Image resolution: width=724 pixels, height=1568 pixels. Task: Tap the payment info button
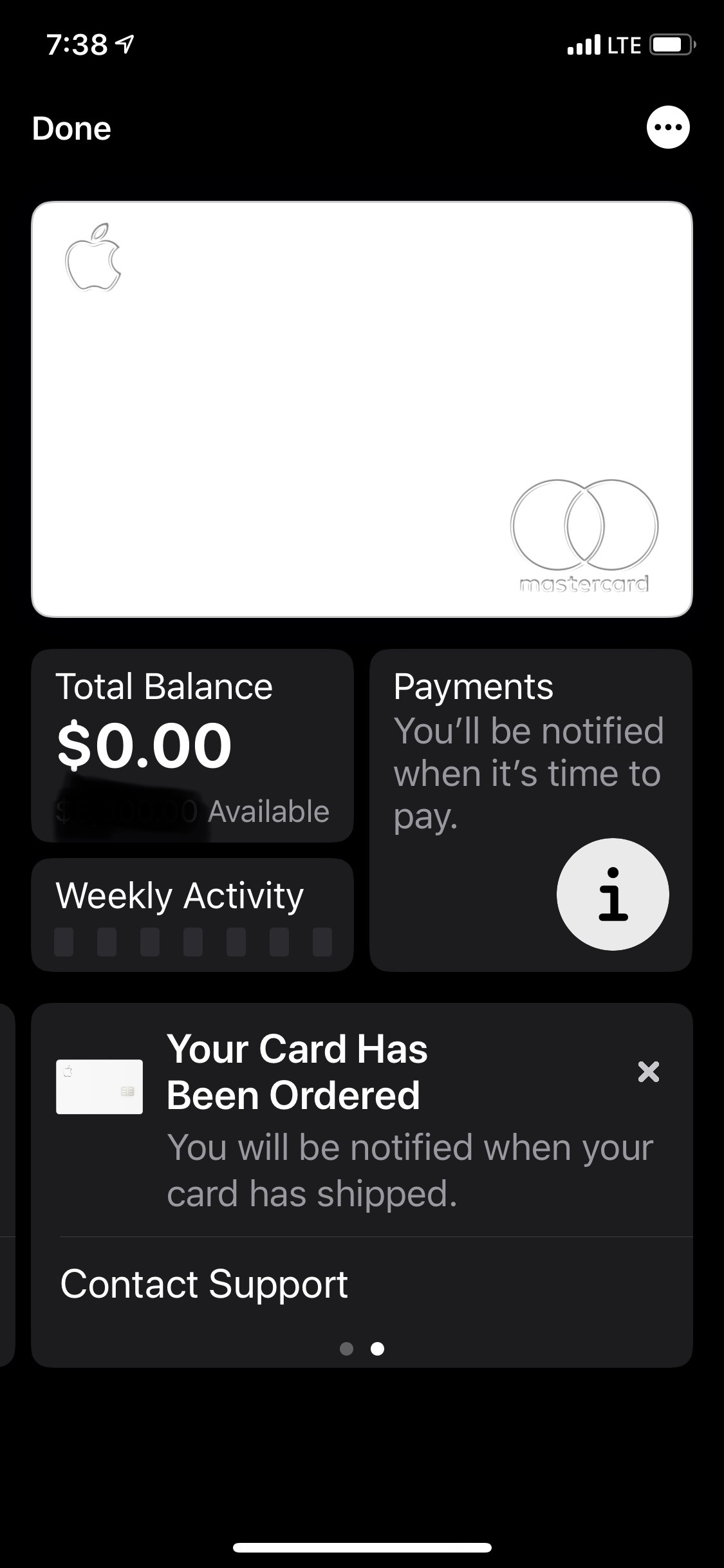[x=613, y=894]
